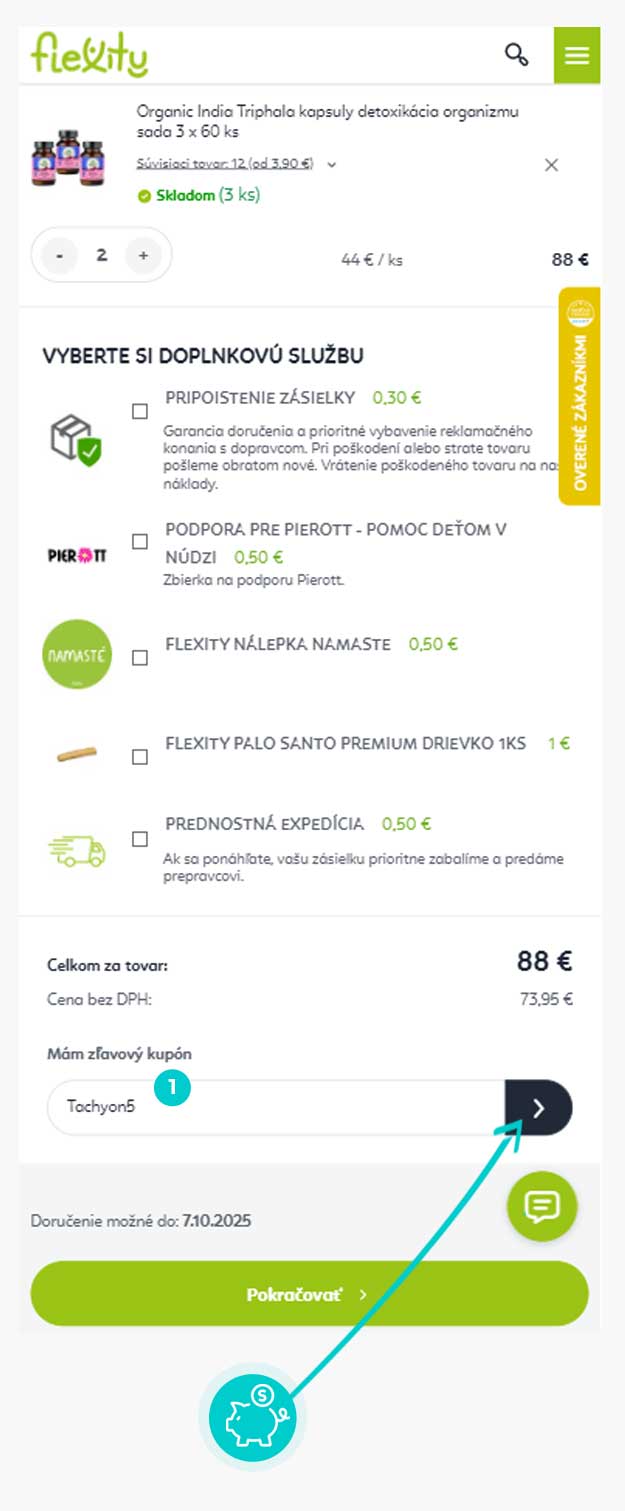
Task: Select Podpora pre Pierott checkbox
Action: click(140, 541)
